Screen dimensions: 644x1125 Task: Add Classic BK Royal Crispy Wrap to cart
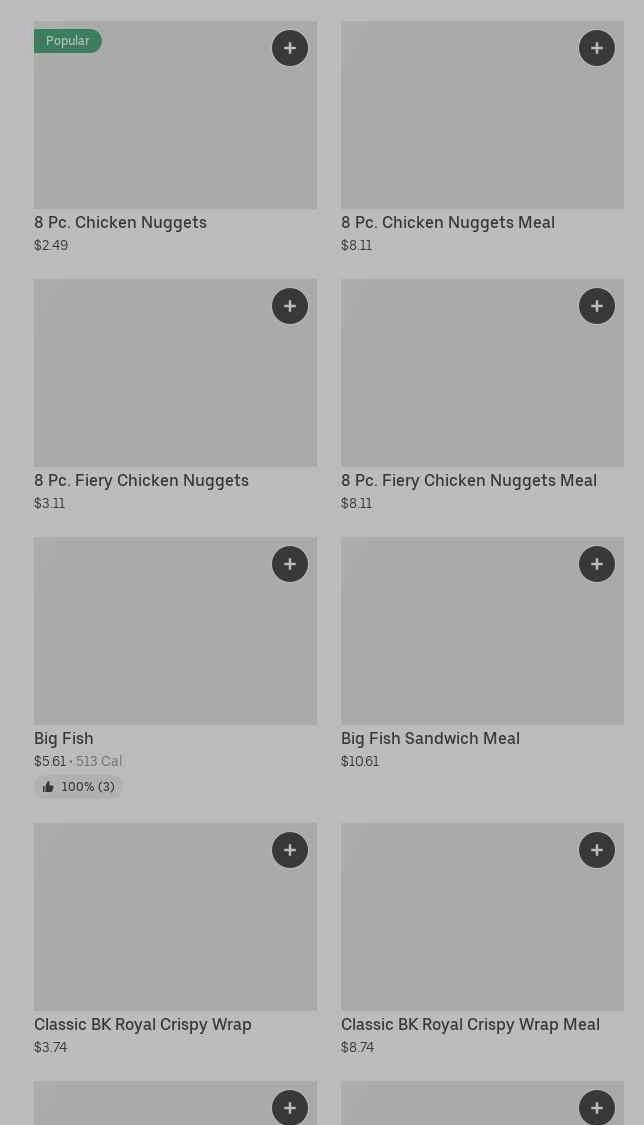click(290, 850)
